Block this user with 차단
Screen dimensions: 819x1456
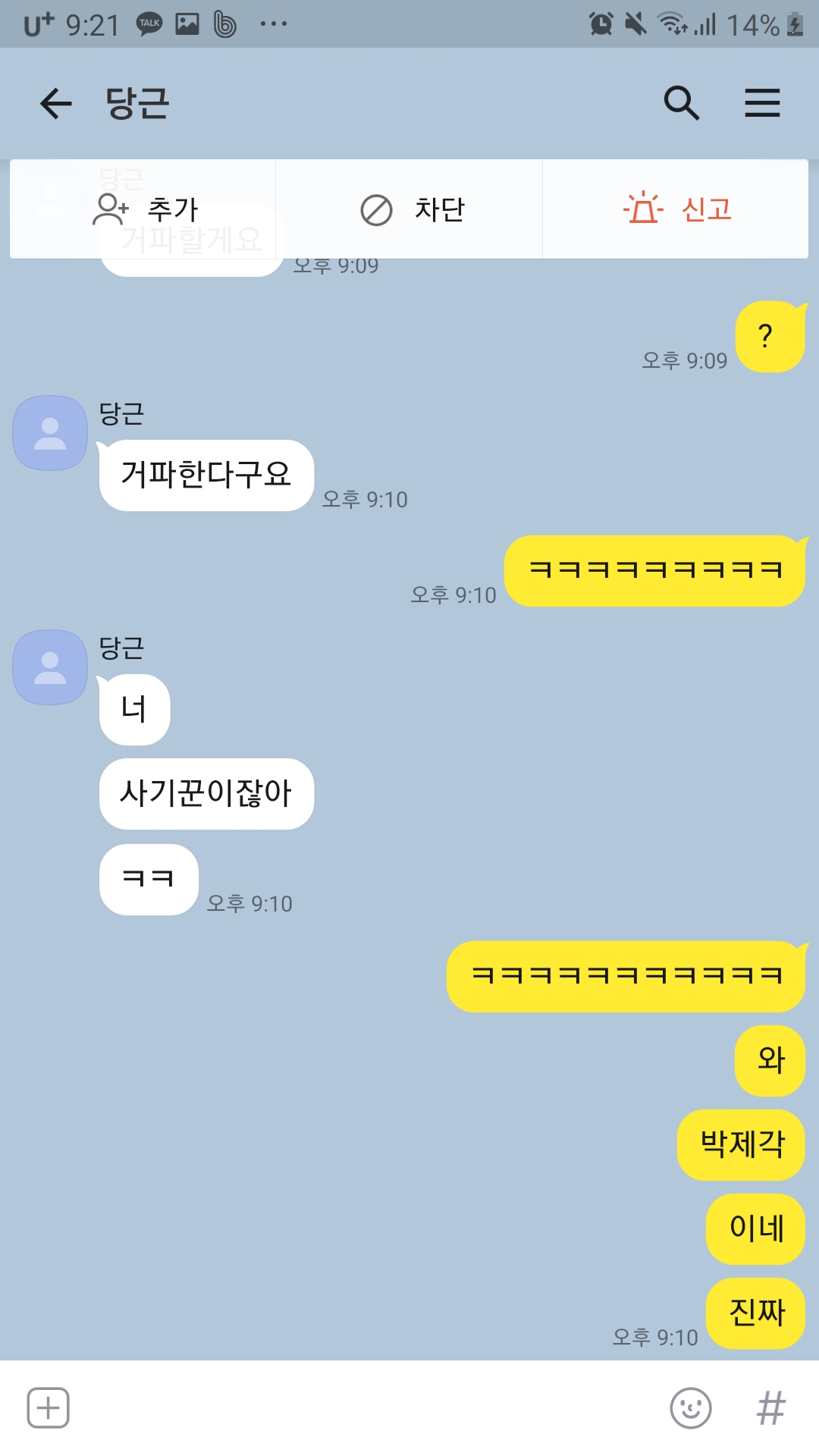(409, 209)
